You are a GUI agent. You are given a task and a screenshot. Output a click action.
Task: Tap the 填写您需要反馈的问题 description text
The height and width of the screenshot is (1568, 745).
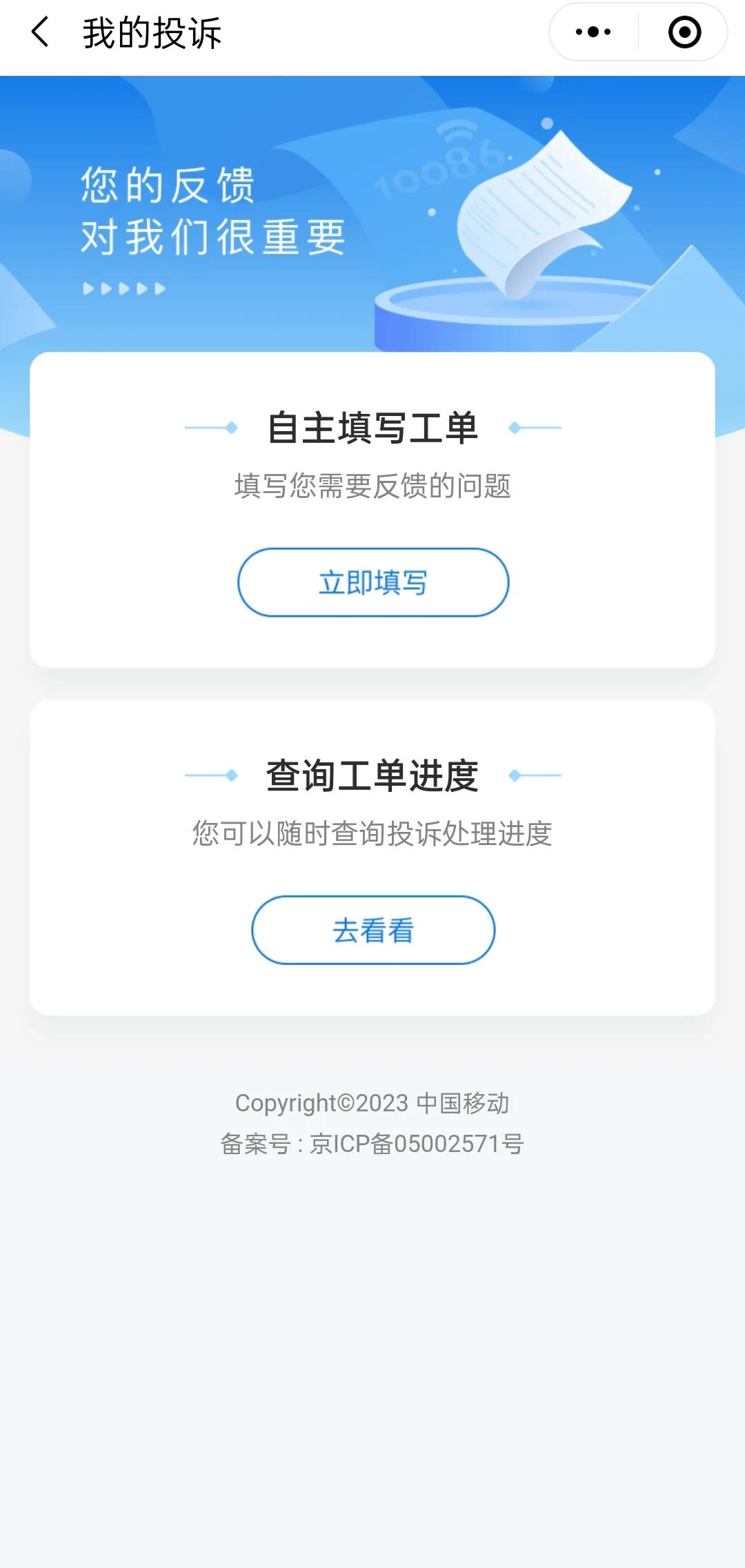coord(372,485)
